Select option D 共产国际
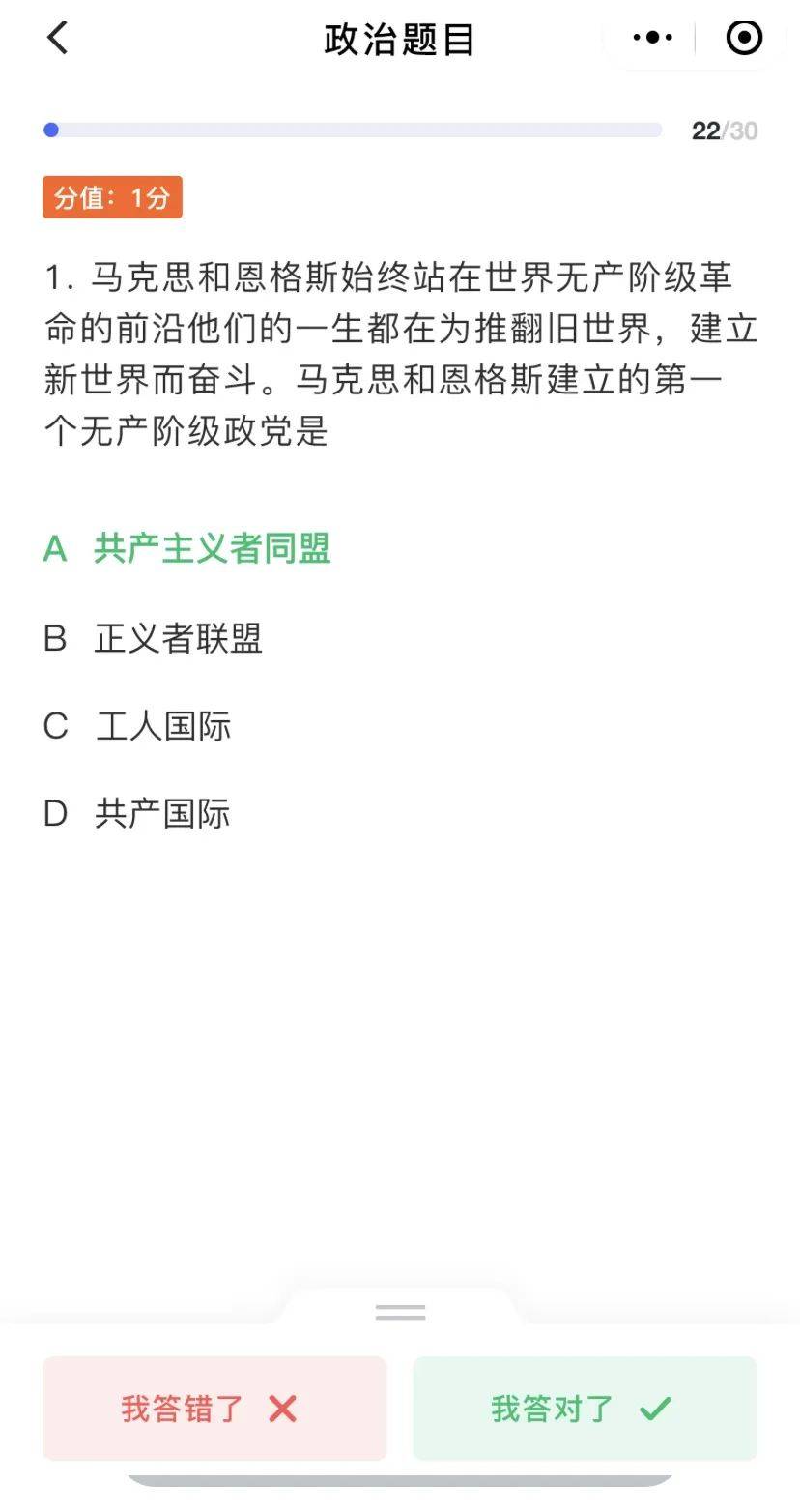The height and width of the screenshot is (1512, 800). [x=137, y=814]
